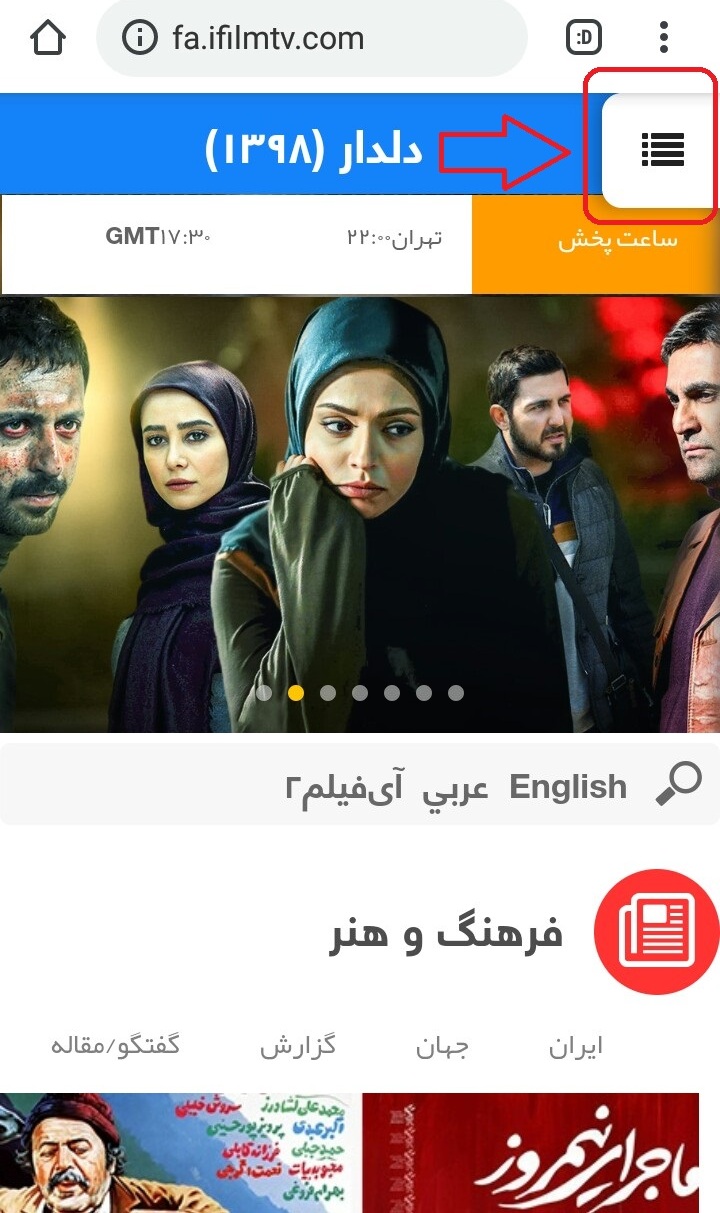The width and height of the screenshot is (720, 1213).
Task: Switch to the English site
Action: [x=568, y=787]
